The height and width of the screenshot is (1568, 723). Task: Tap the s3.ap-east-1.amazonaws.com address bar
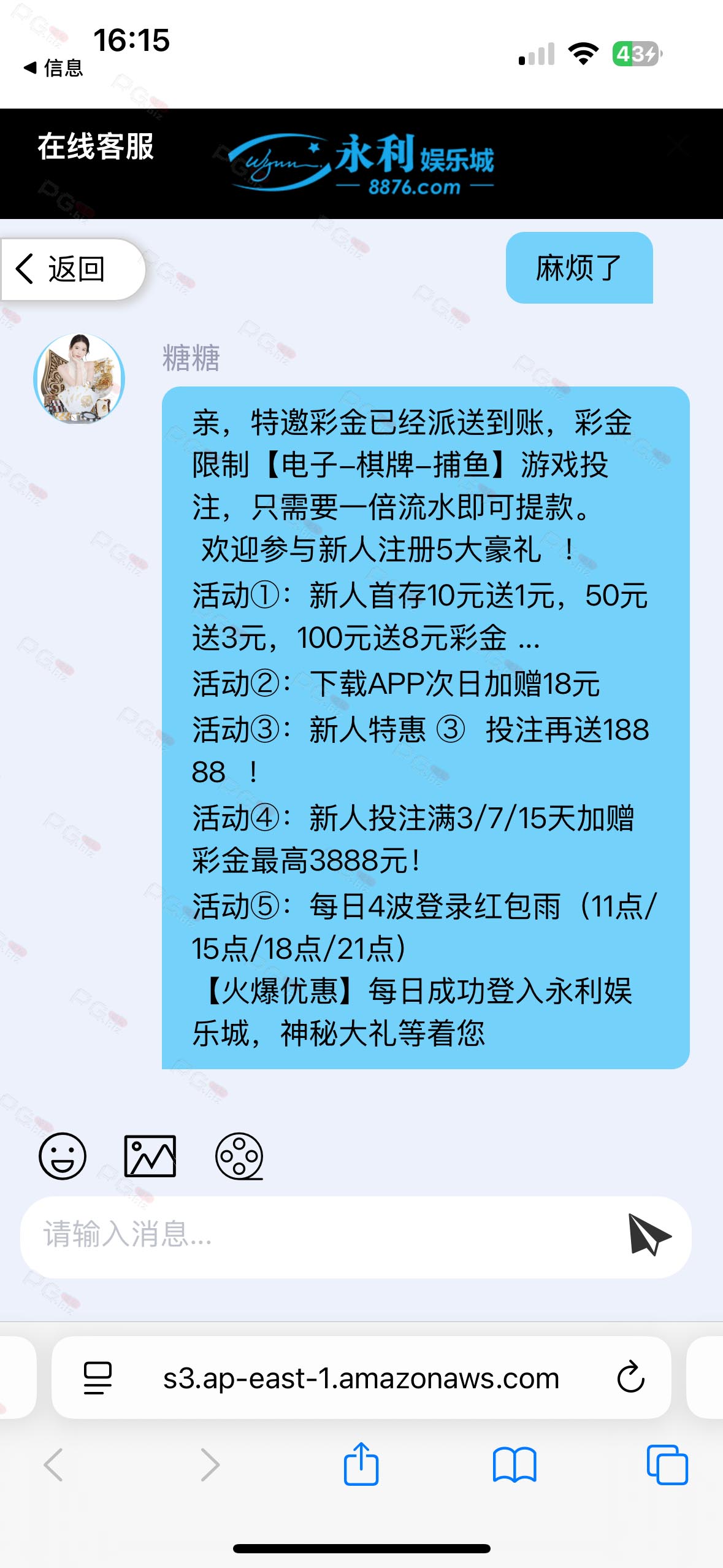[361, 1378]
